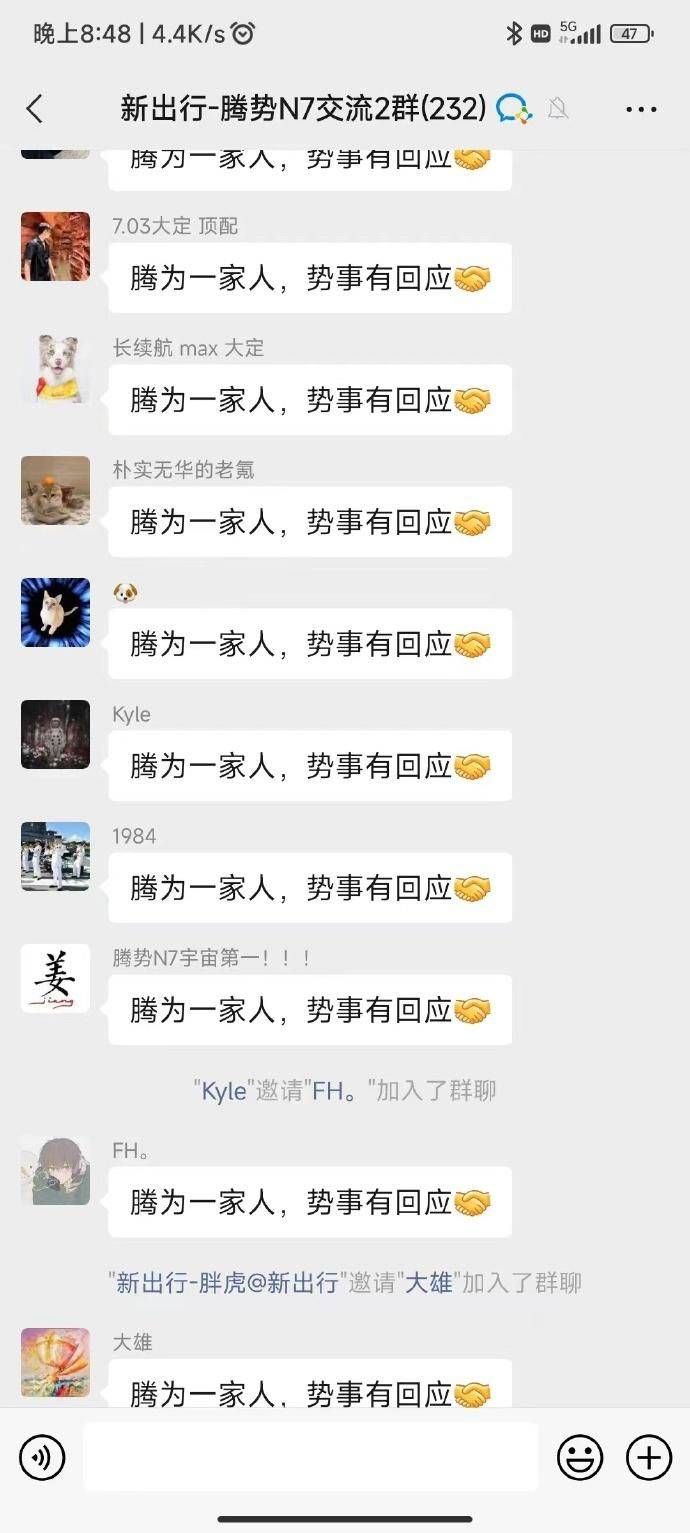The height and width of the screenshot is (1533, 690).
Task: Open the plus attachments menu
Action: point(649,1457)
